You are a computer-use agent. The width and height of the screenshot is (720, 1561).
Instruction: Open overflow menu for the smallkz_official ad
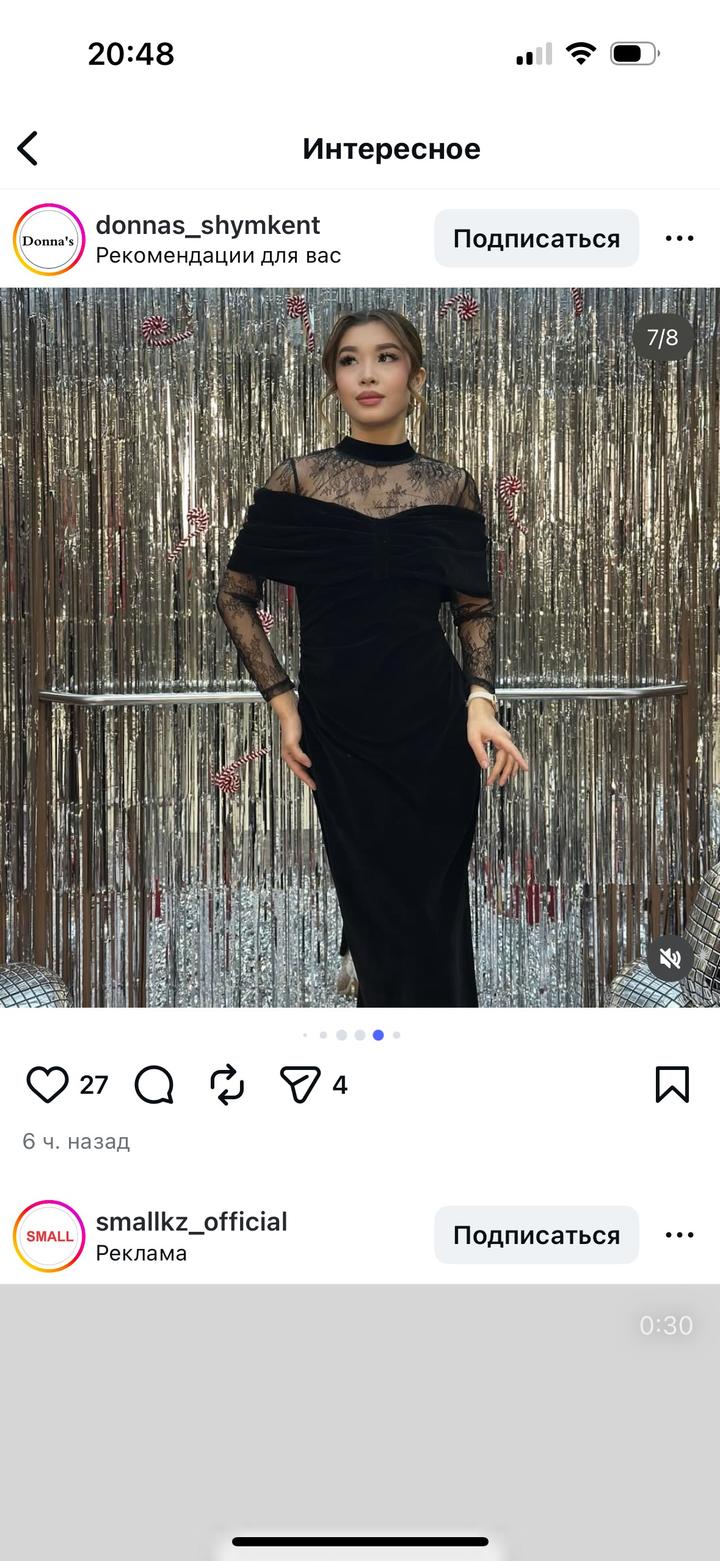[679, 1235]
